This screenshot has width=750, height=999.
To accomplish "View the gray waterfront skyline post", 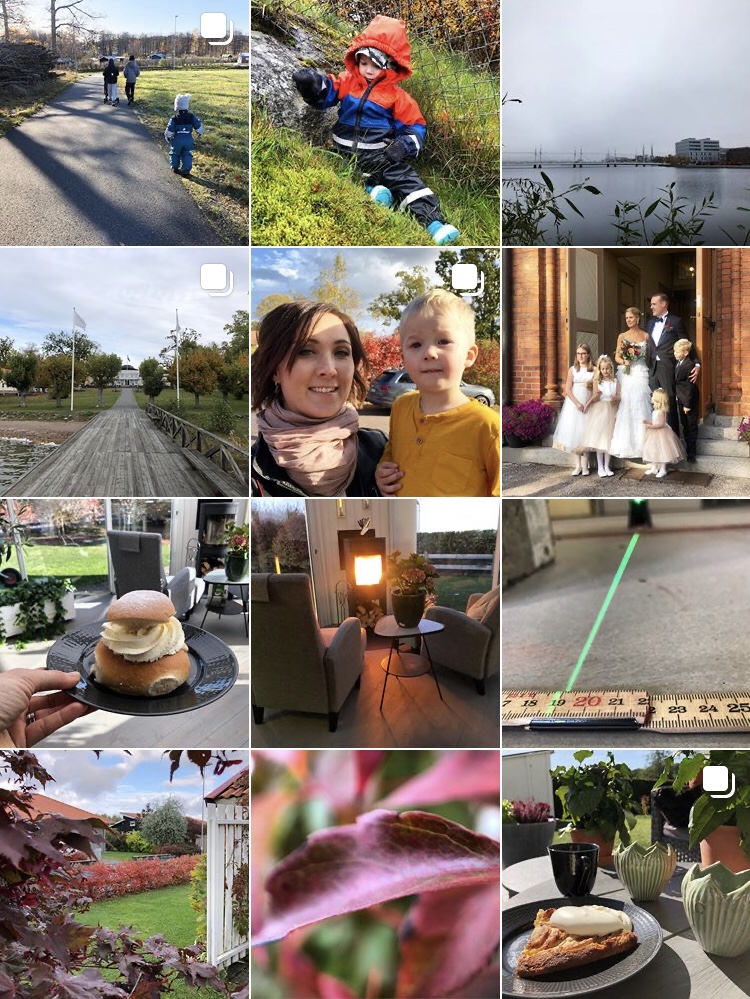I will pyautogui.click(x=626, y=122).
